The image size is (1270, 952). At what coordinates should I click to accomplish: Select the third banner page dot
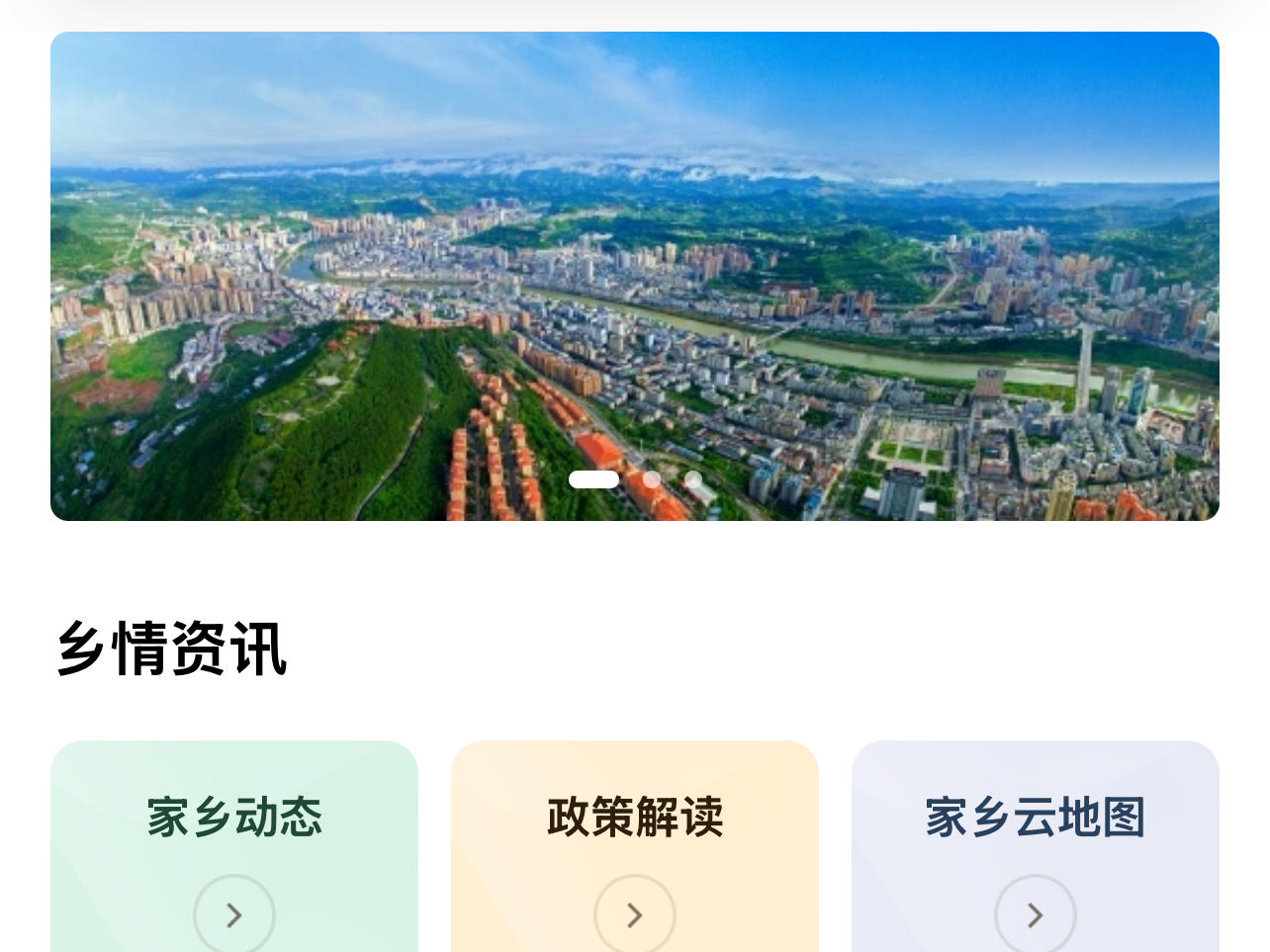tap(693, 479)
